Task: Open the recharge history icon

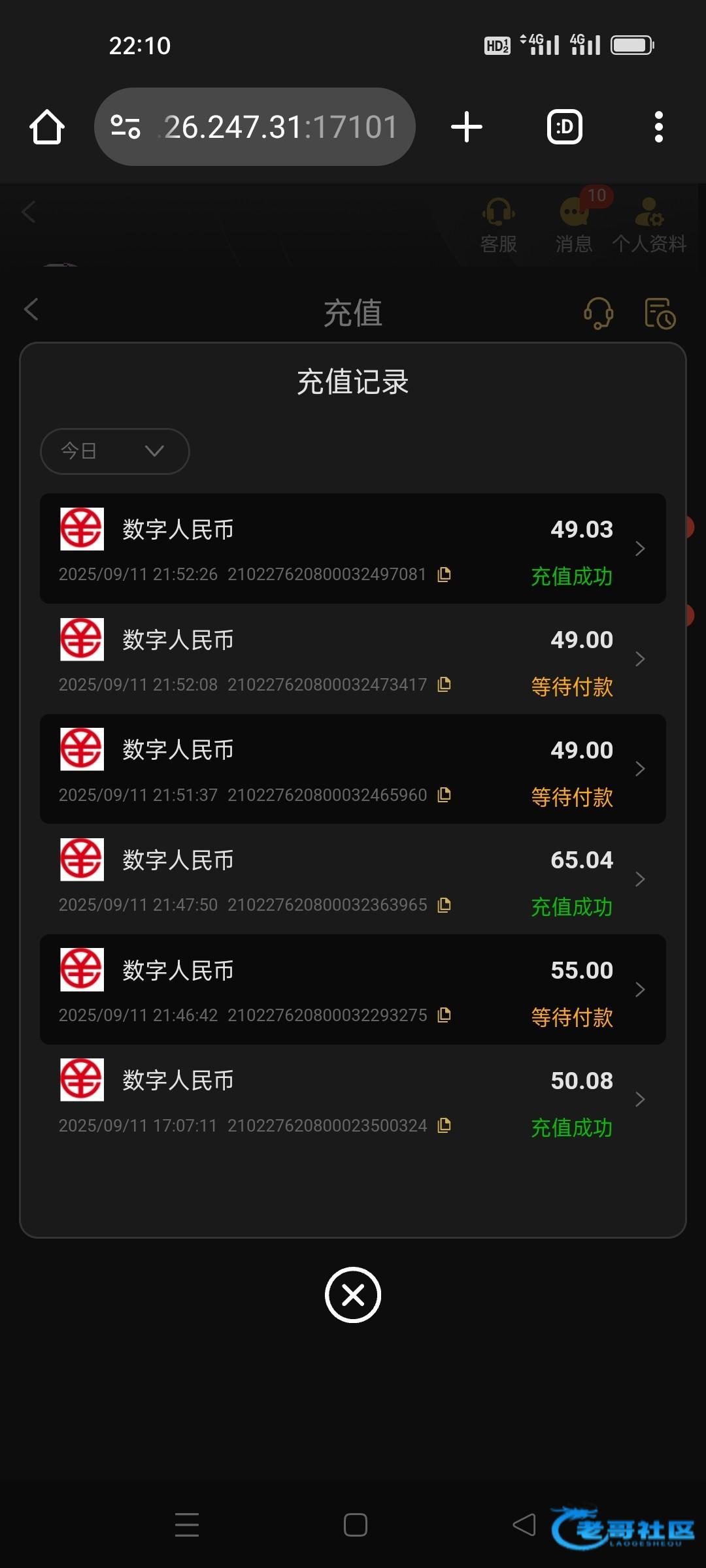Action: coord(660,313)
